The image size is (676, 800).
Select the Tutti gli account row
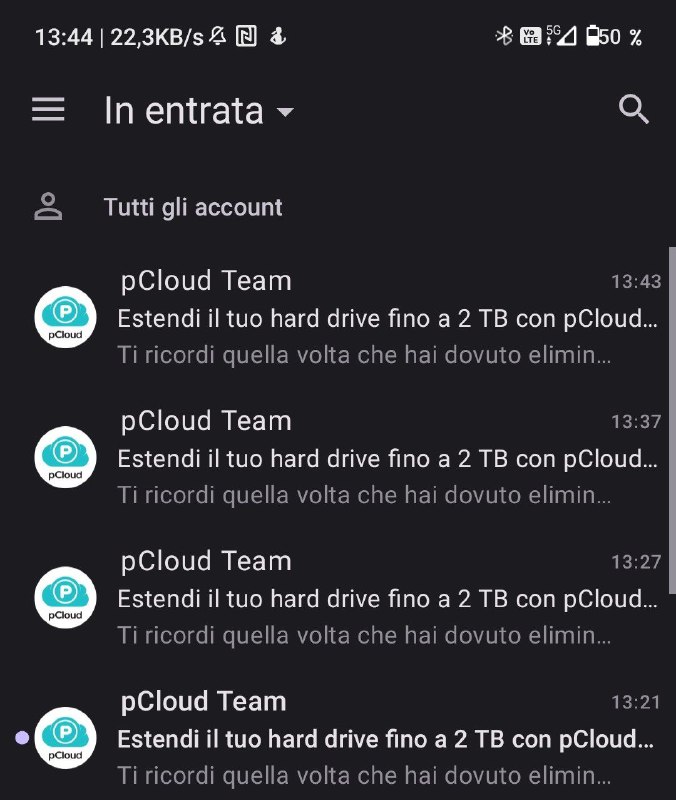[x=193, y=207]
